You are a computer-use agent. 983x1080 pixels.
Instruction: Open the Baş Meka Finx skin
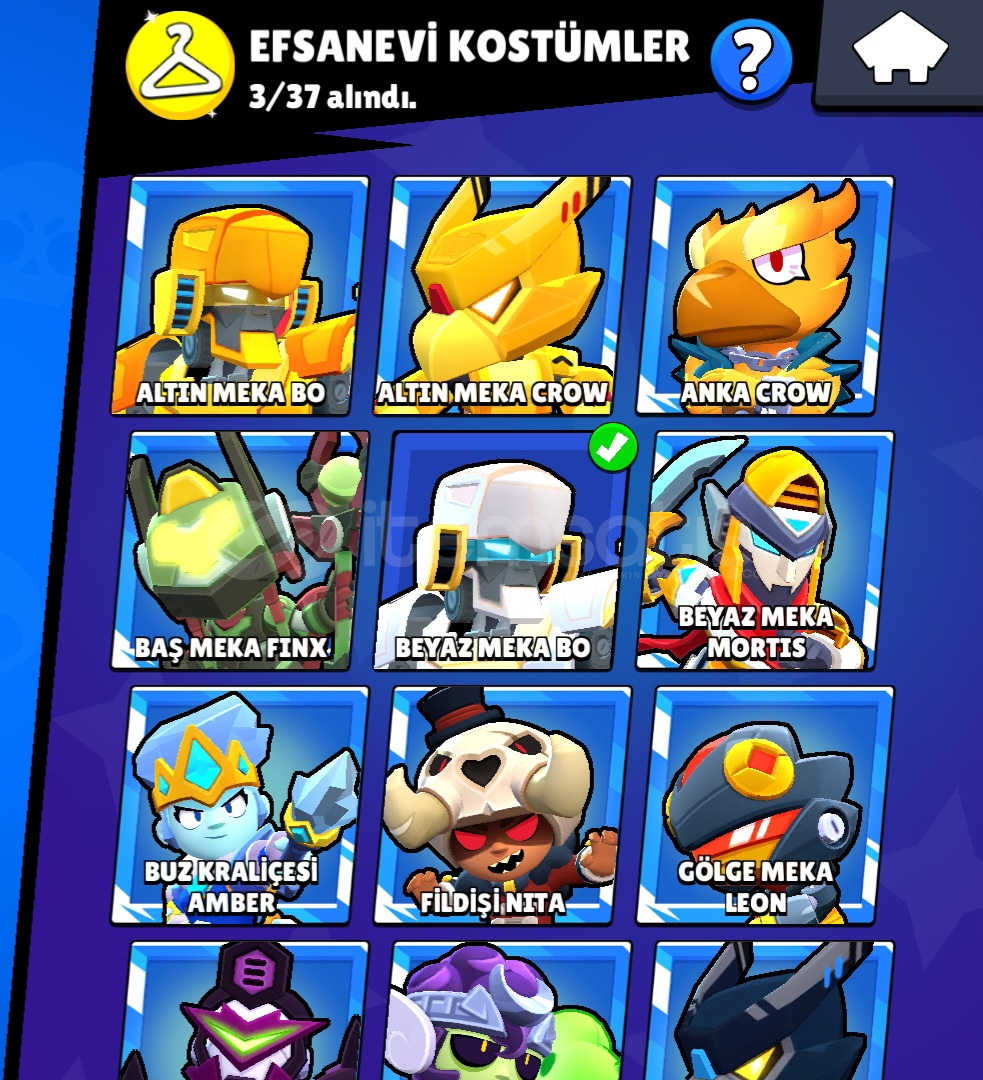click(x=240, y=550)
